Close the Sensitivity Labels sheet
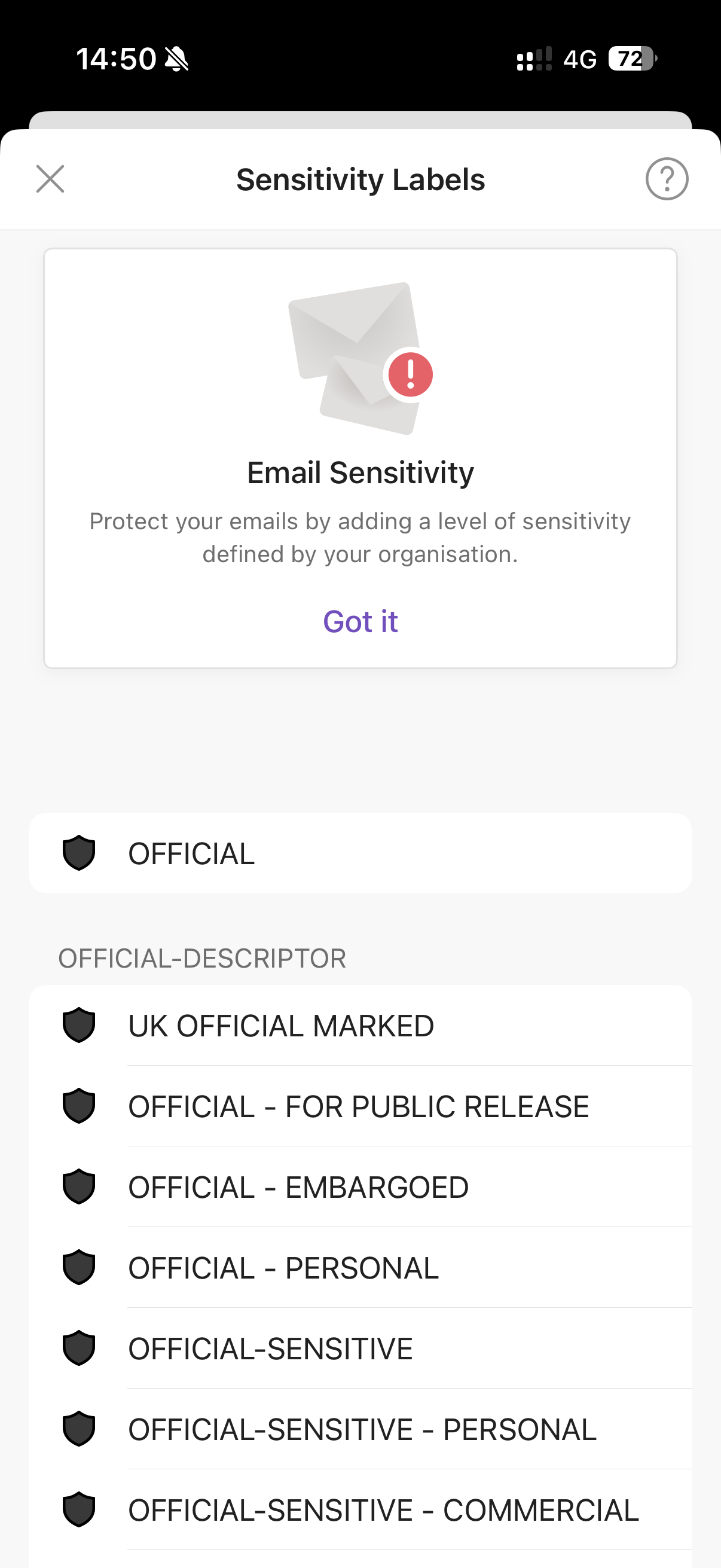Screen dimensions: 721x1568 50,179
